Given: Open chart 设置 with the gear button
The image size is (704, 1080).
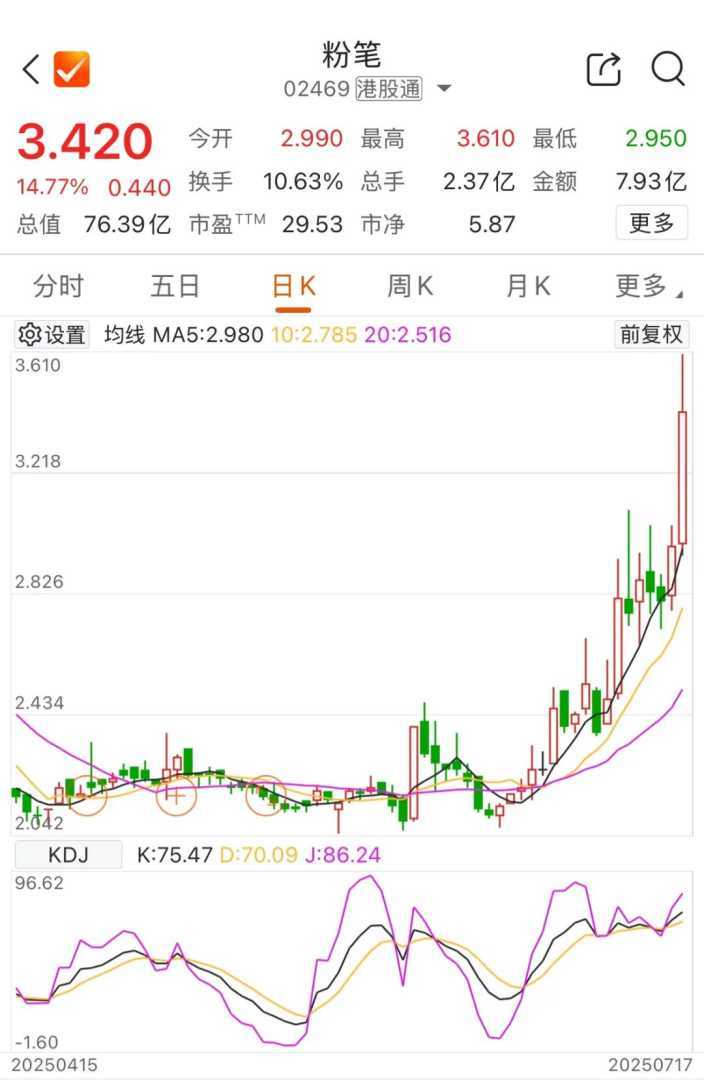Looking at the screenshot, I should pos(53,335).
